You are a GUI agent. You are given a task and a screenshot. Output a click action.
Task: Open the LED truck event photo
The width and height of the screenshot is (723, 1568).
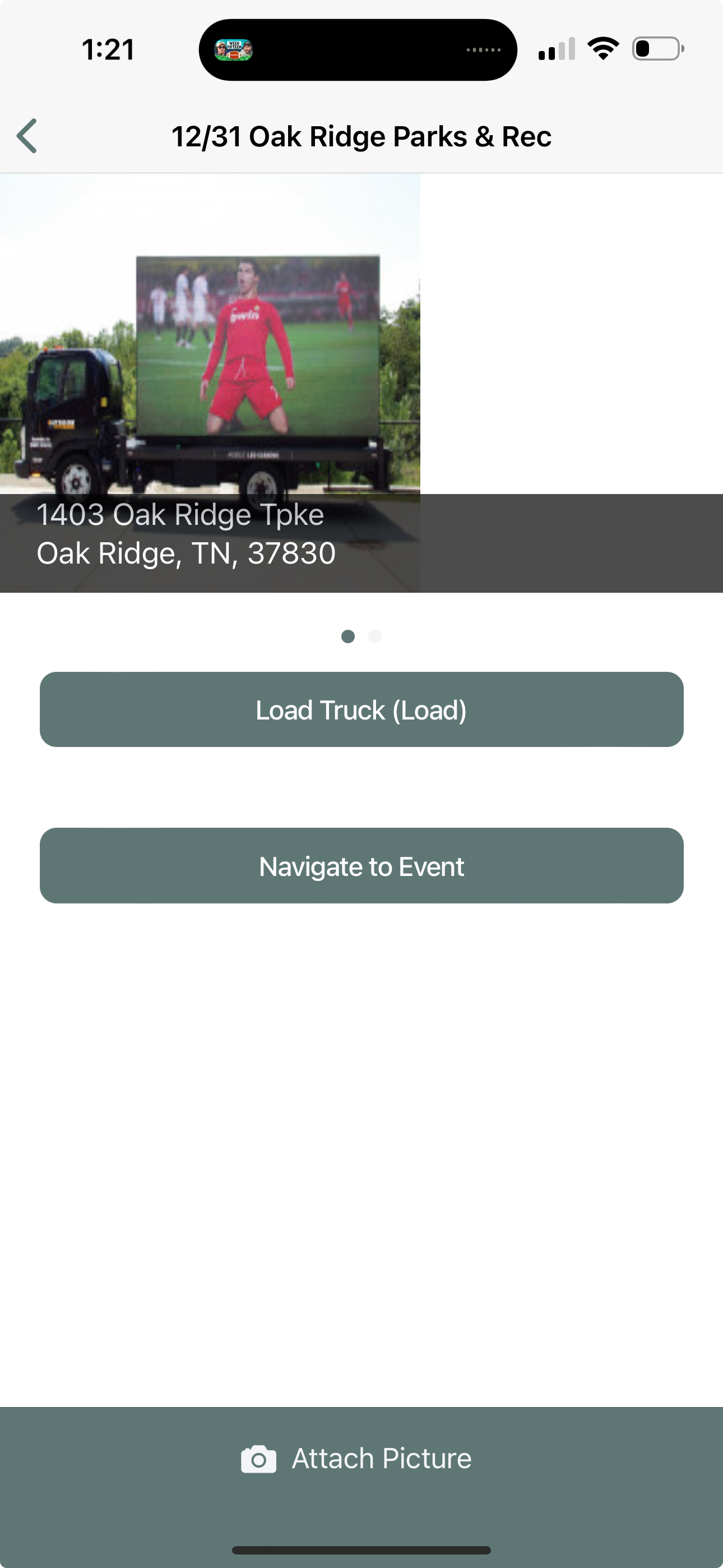coord(210,341)
